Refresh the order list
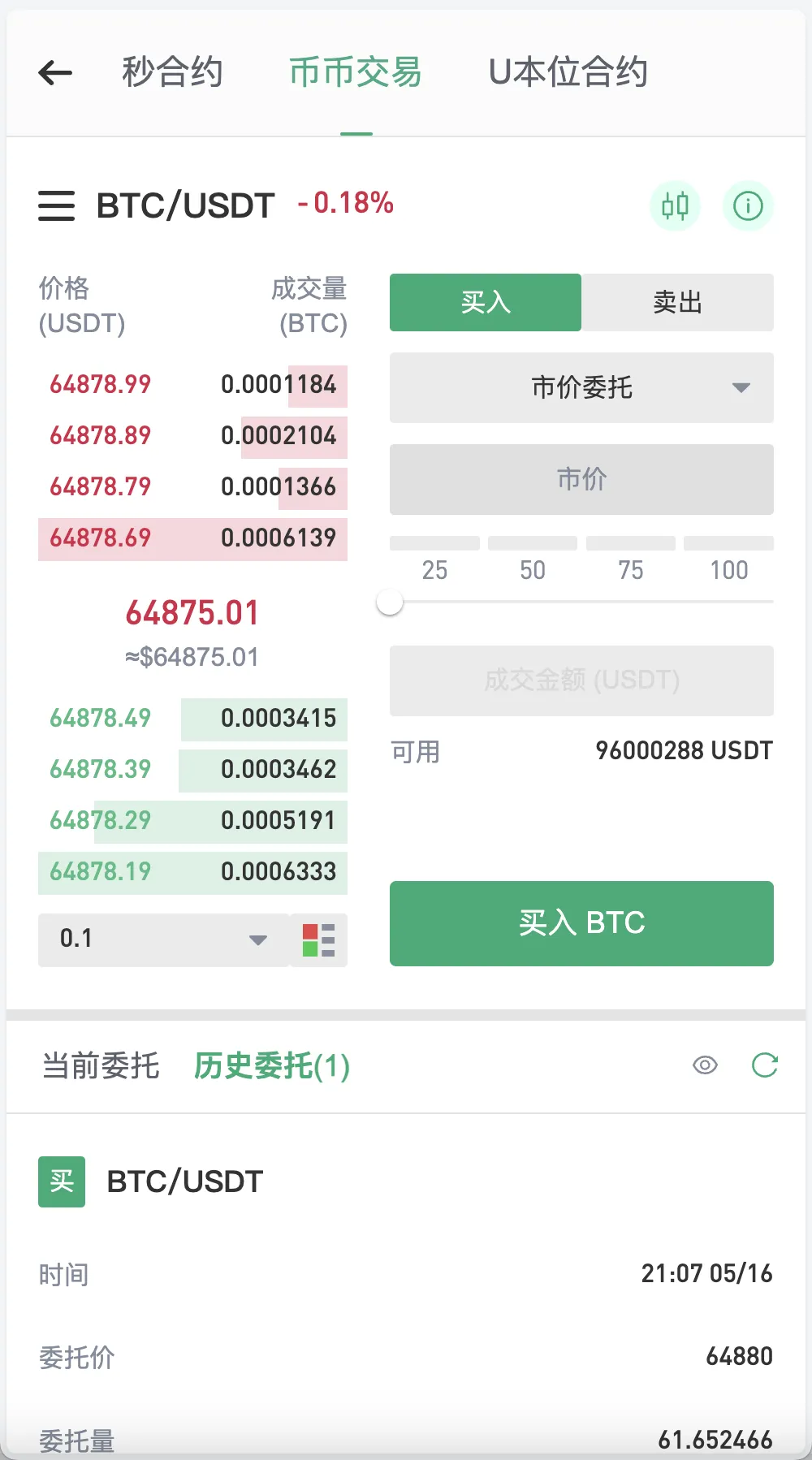Screen dimensions: 812x1460 (x=764, y=1065)
